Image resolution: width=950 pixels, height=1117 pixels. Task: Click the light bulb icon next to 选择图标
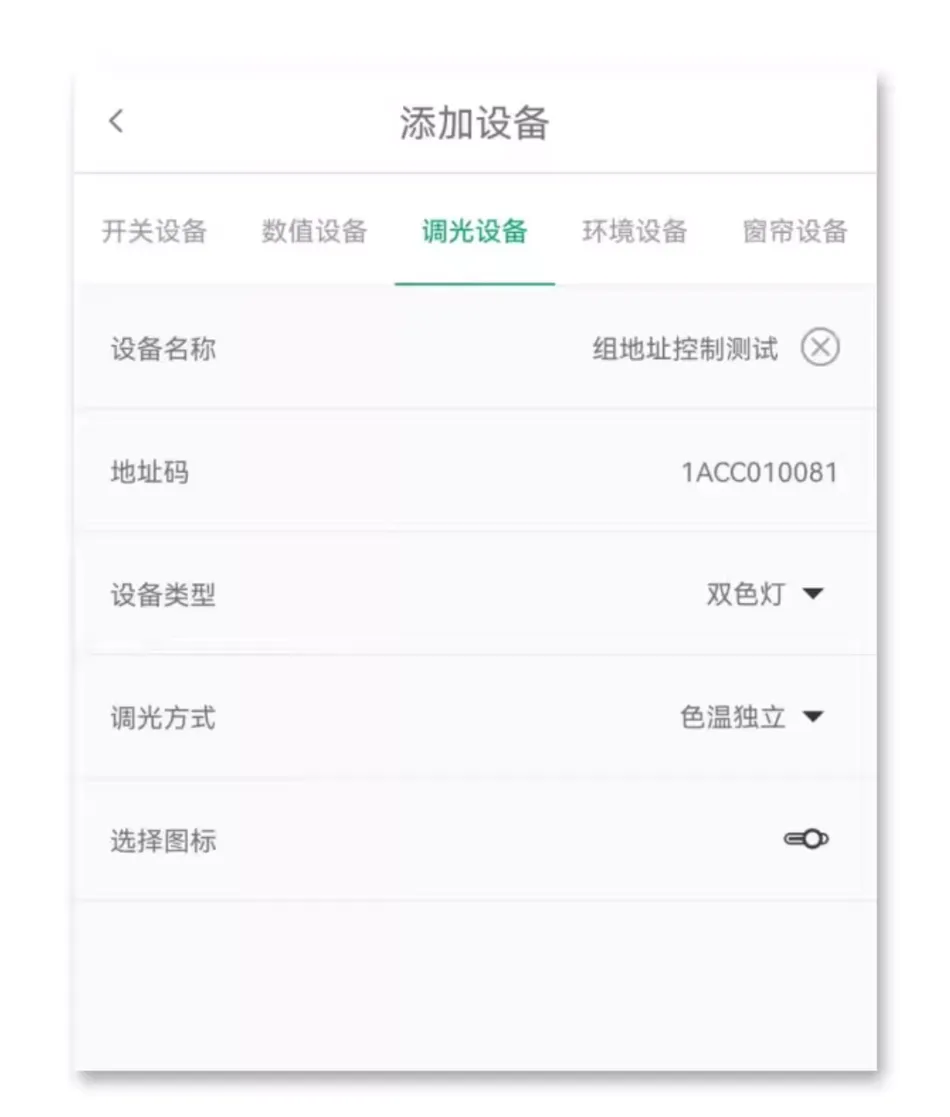tap(806, 839)
